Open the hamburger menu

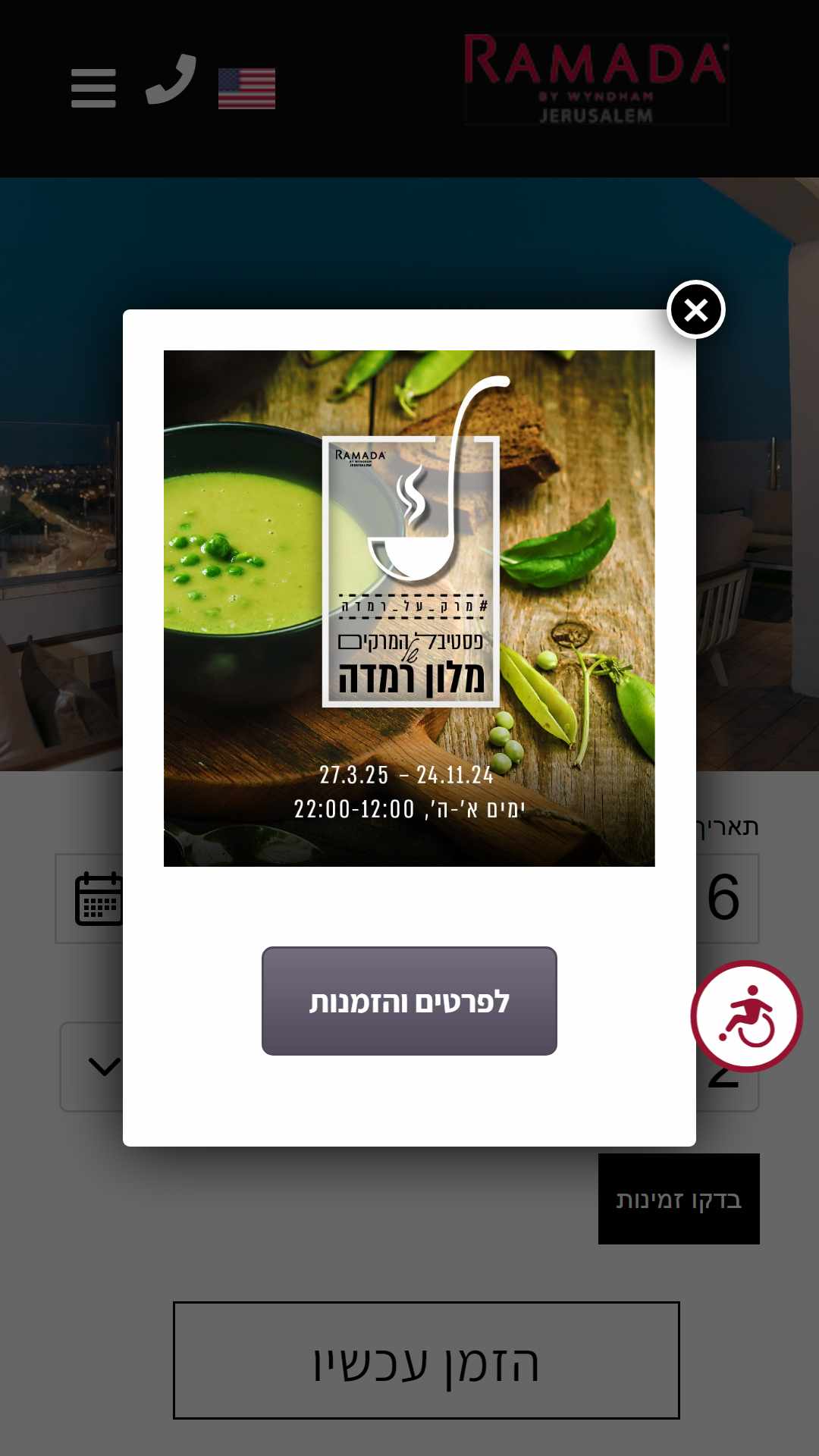(93, 88)
